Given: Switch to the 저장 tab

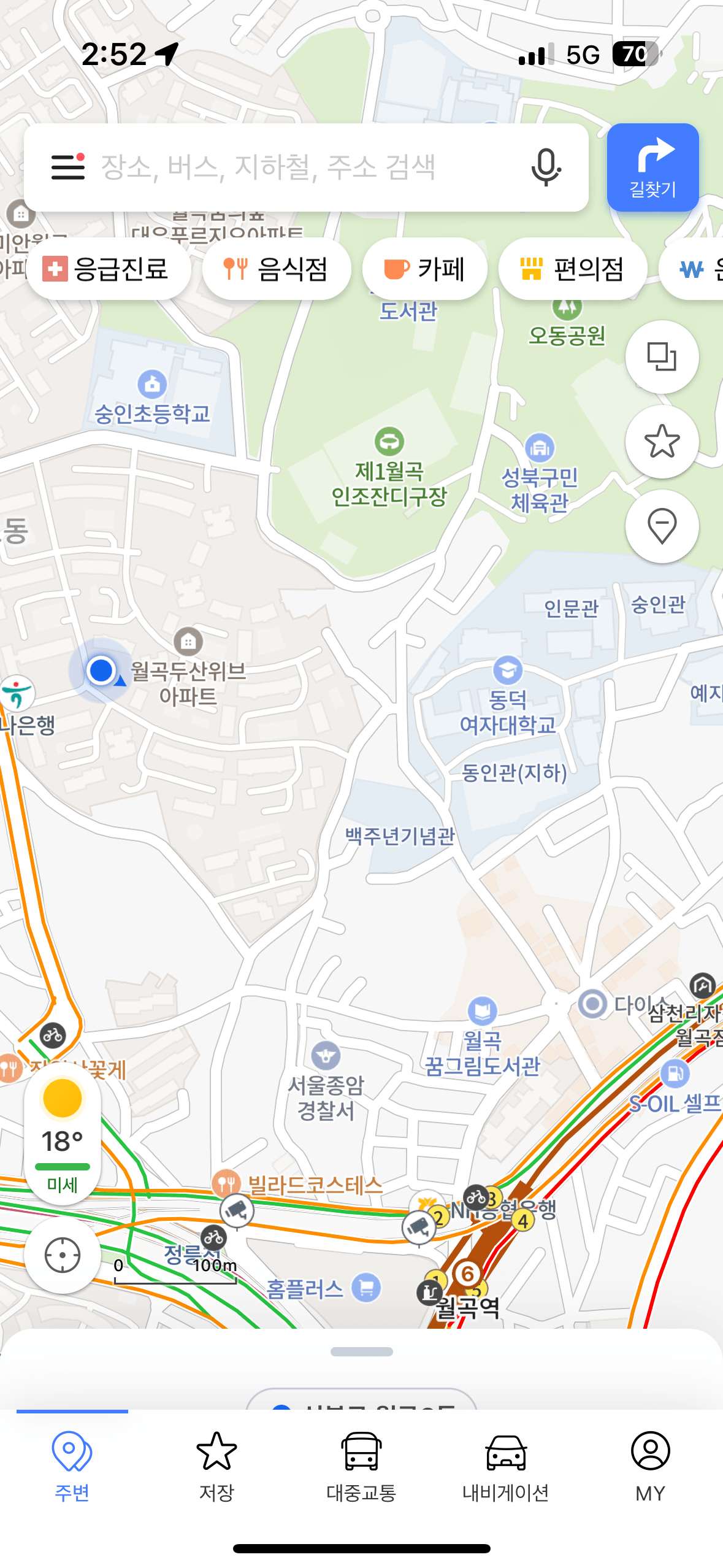Looking at the screenshot, I should [x=216, y=1466].
